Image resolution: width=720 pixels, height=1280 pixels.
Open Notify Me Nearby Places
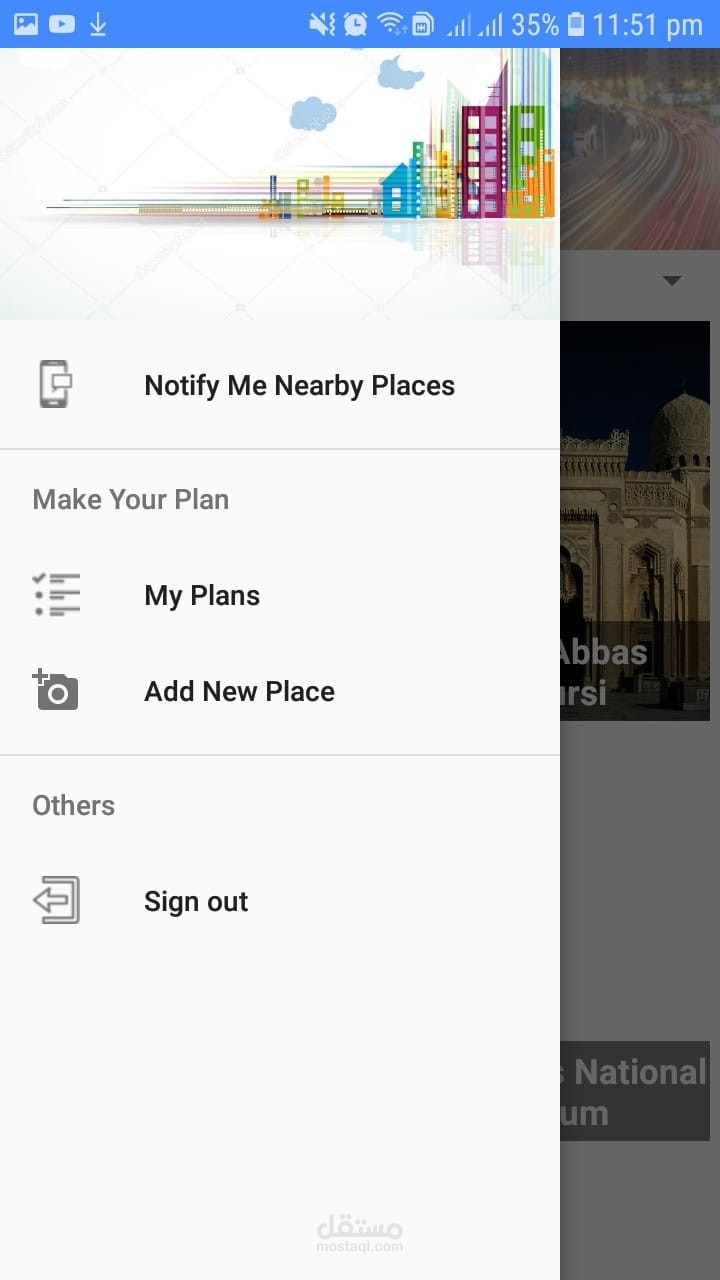[298, 386]
